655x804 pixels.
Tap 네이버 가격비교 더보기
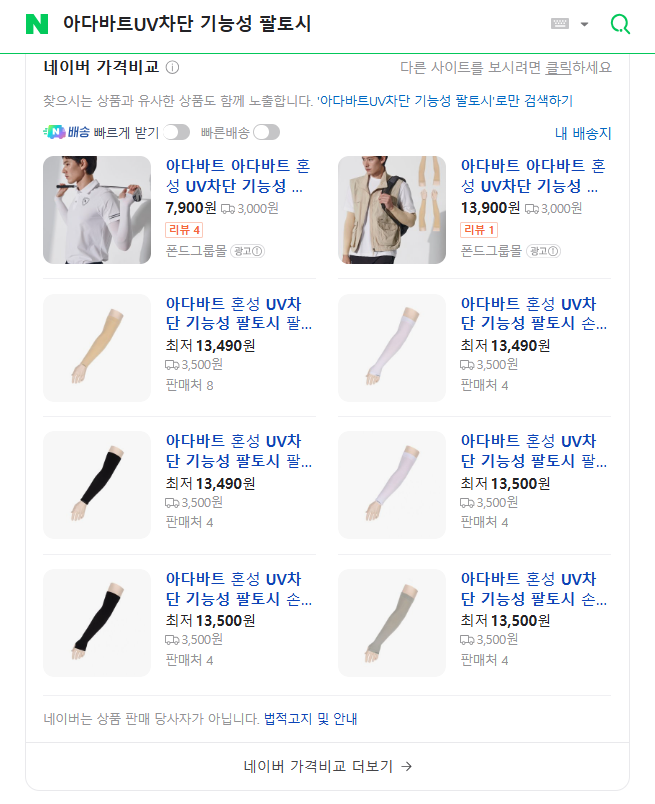click(x=327, y=767)
